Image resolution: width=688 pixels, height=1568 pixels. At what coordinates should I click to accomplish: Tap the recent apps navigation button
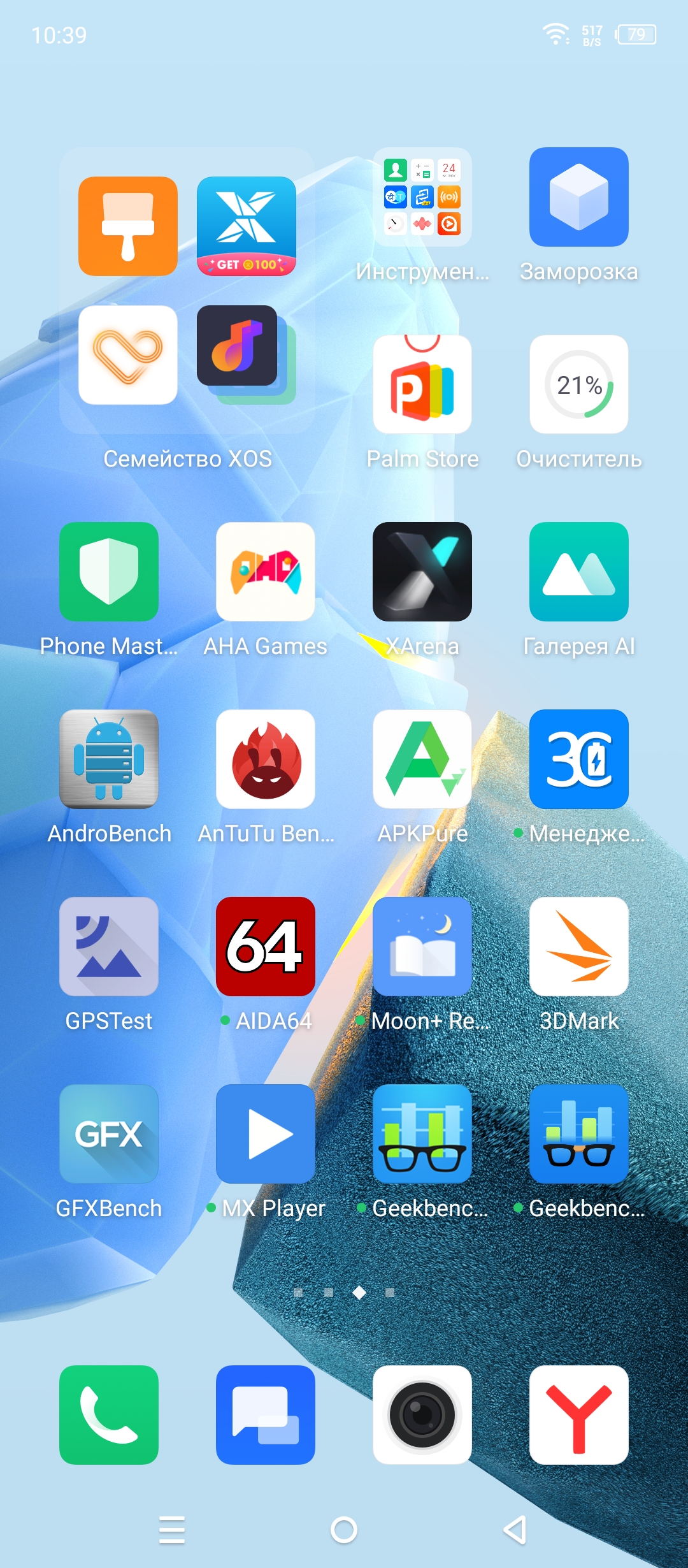point(172,1530)
